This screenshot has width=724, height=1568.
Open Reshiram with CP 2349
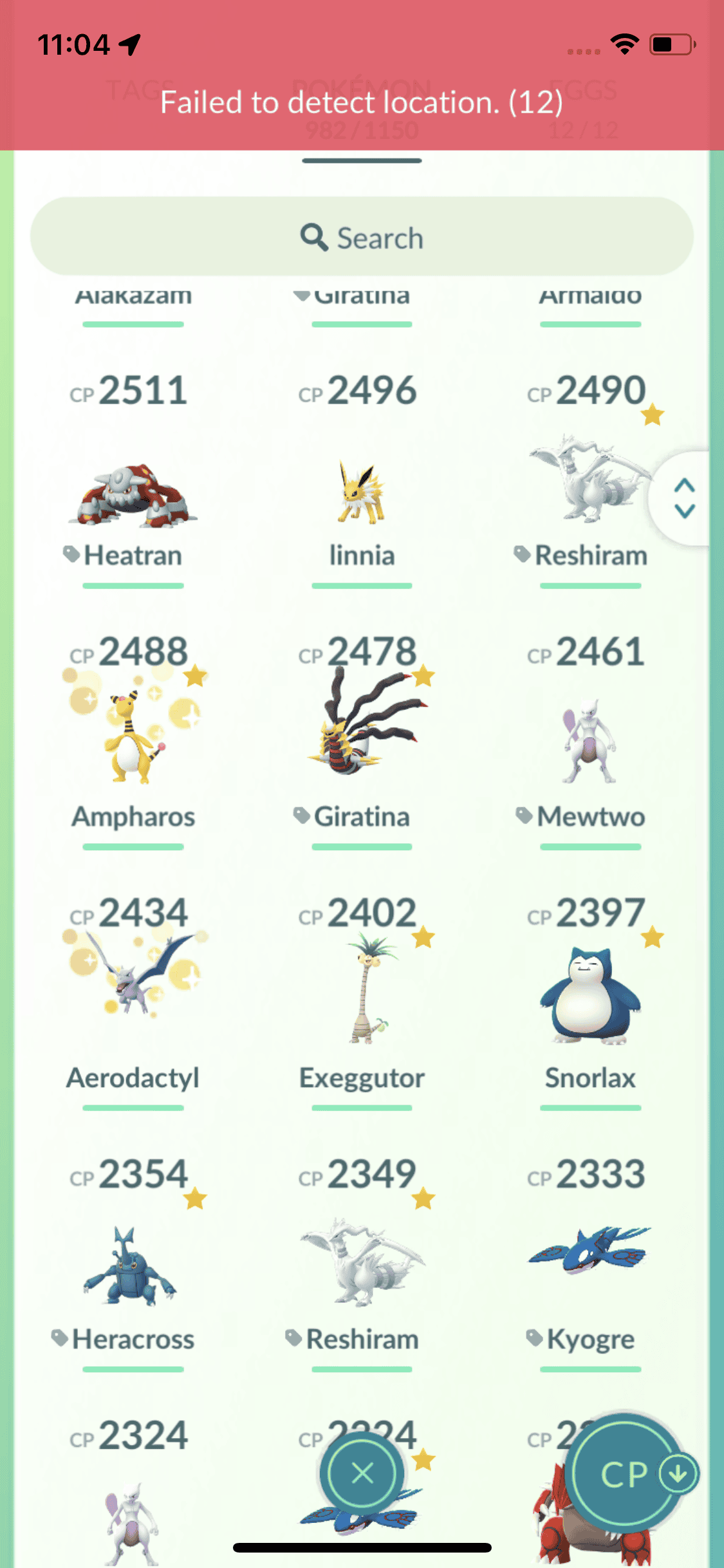point(362,1262)
